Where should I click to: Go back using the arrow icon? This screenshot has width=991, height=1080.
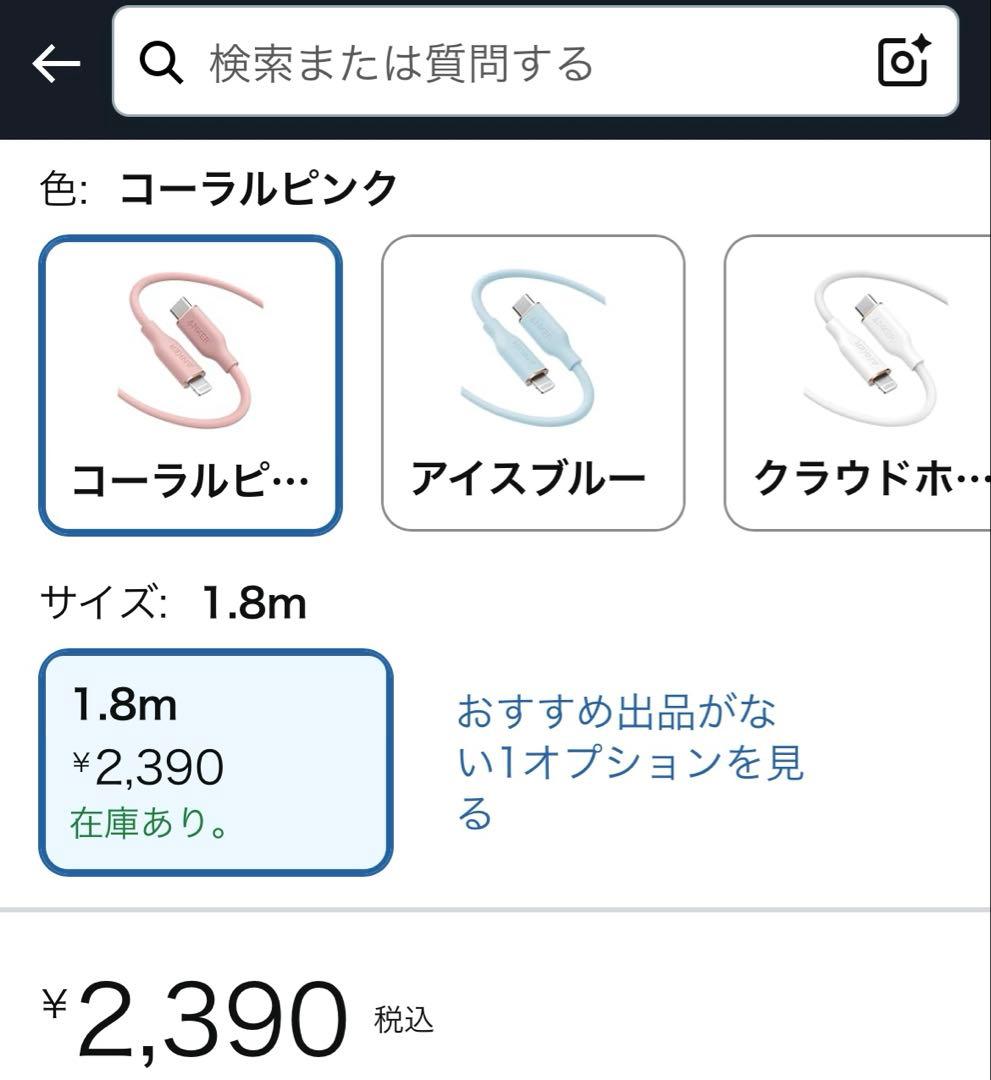pyautogui.click(x=56, y=64)
